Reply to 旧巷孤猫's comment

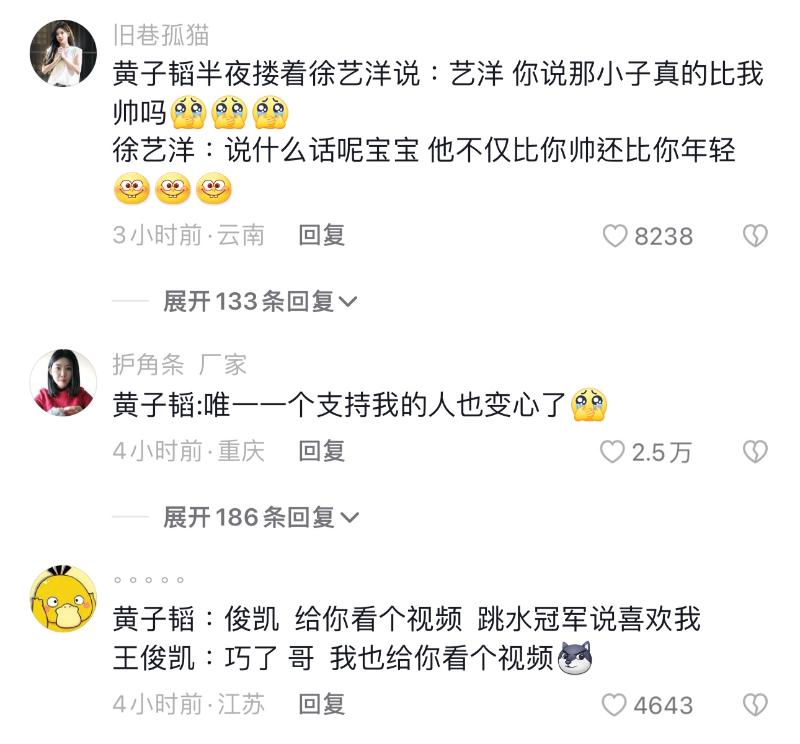[x=322, y=235]
